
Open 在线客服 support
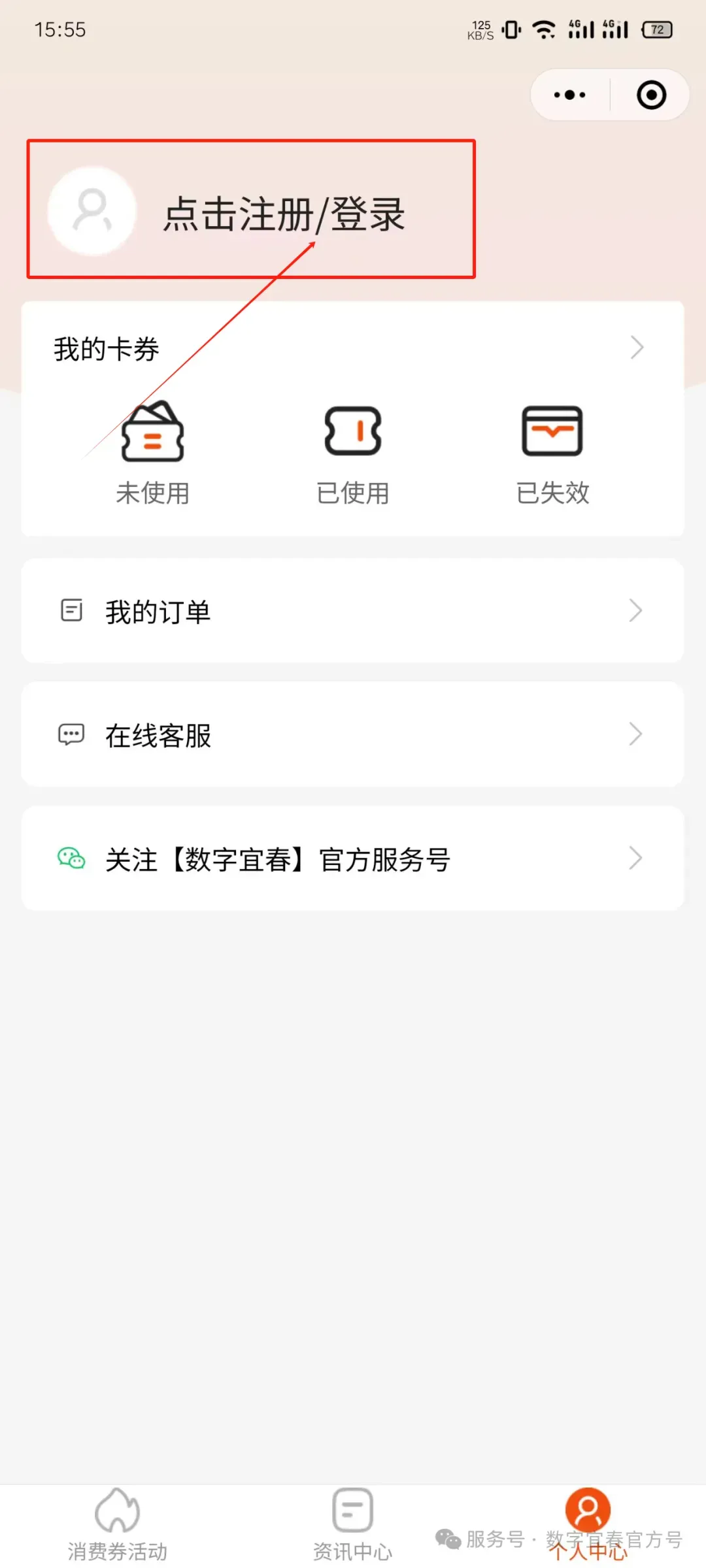[353, 734]
